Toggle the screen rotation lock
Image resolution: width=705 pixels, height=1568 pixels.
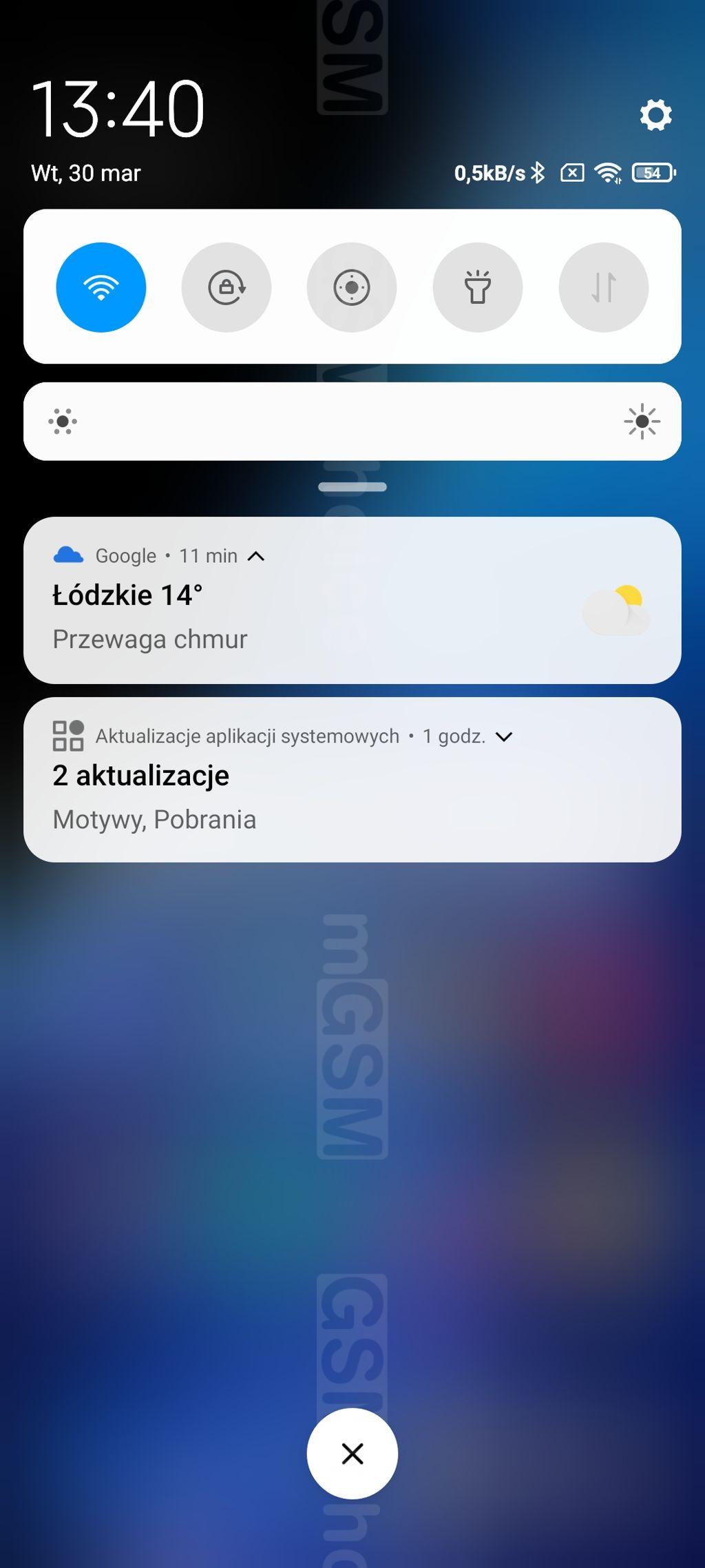tap(227, 287)
